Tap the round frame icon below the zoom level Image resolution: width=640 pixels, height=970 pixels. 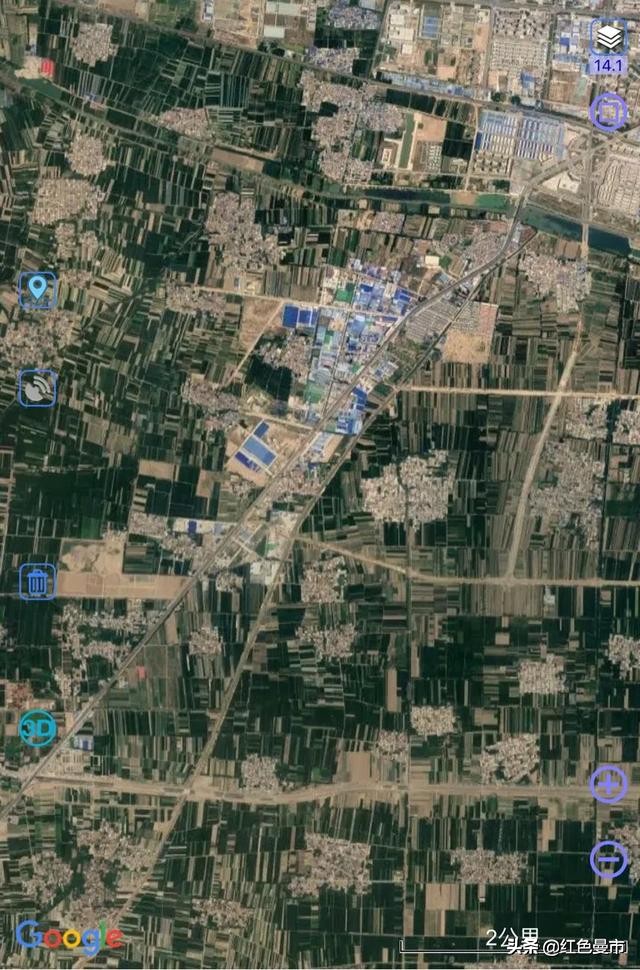click(x=608, y=111)
